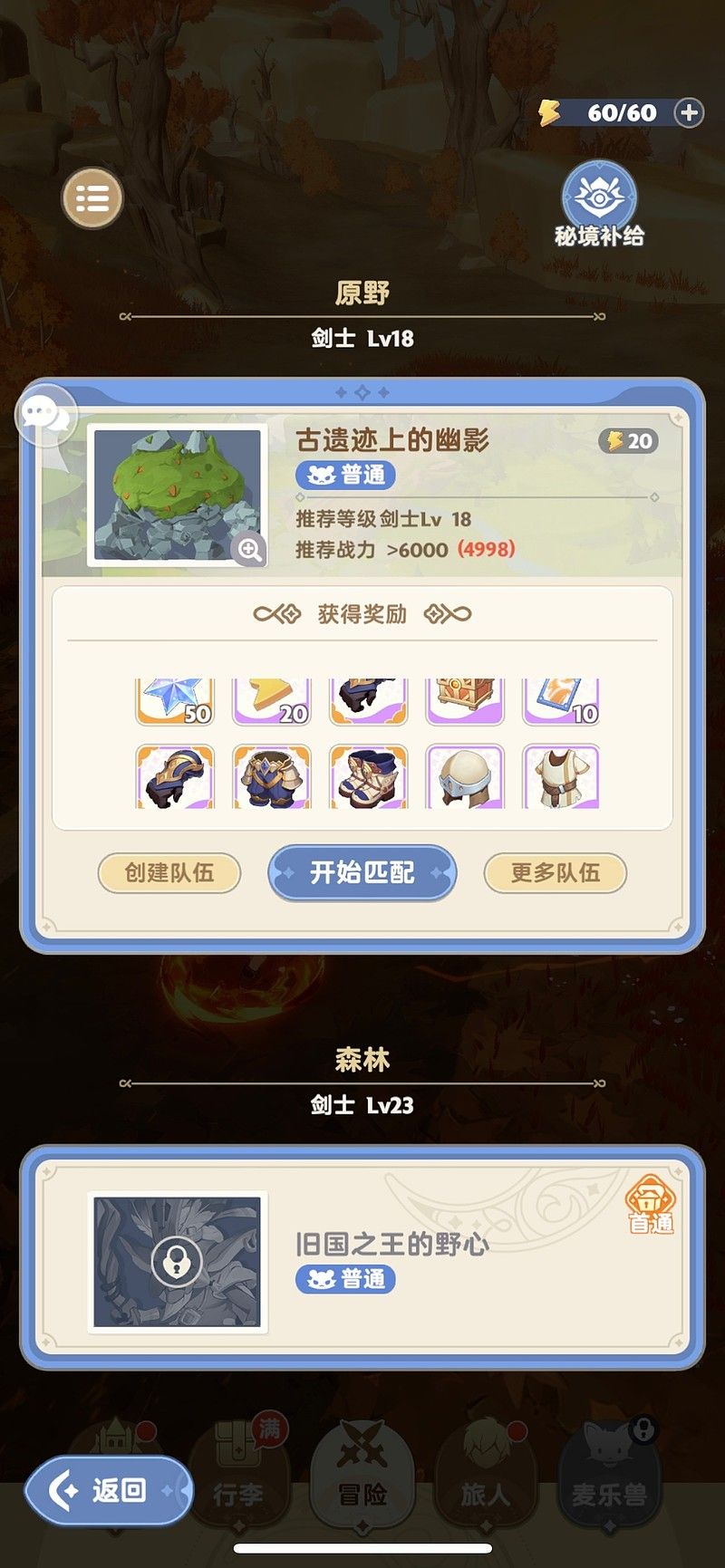View the glove equipment reward item
This screenshot has height=1568, width=725.
[175, 776]
